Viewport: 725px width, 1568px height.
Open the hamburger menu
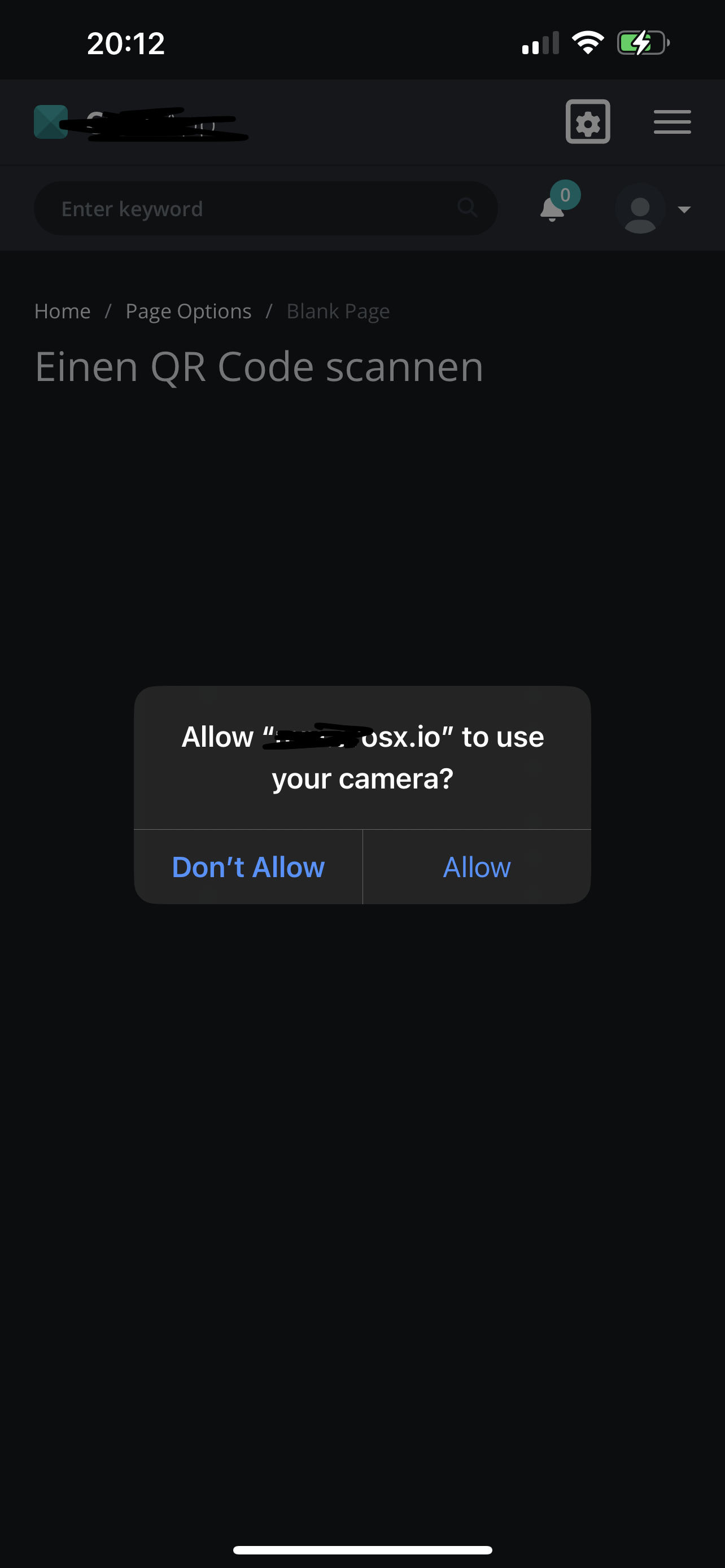[x=672, y=122]
